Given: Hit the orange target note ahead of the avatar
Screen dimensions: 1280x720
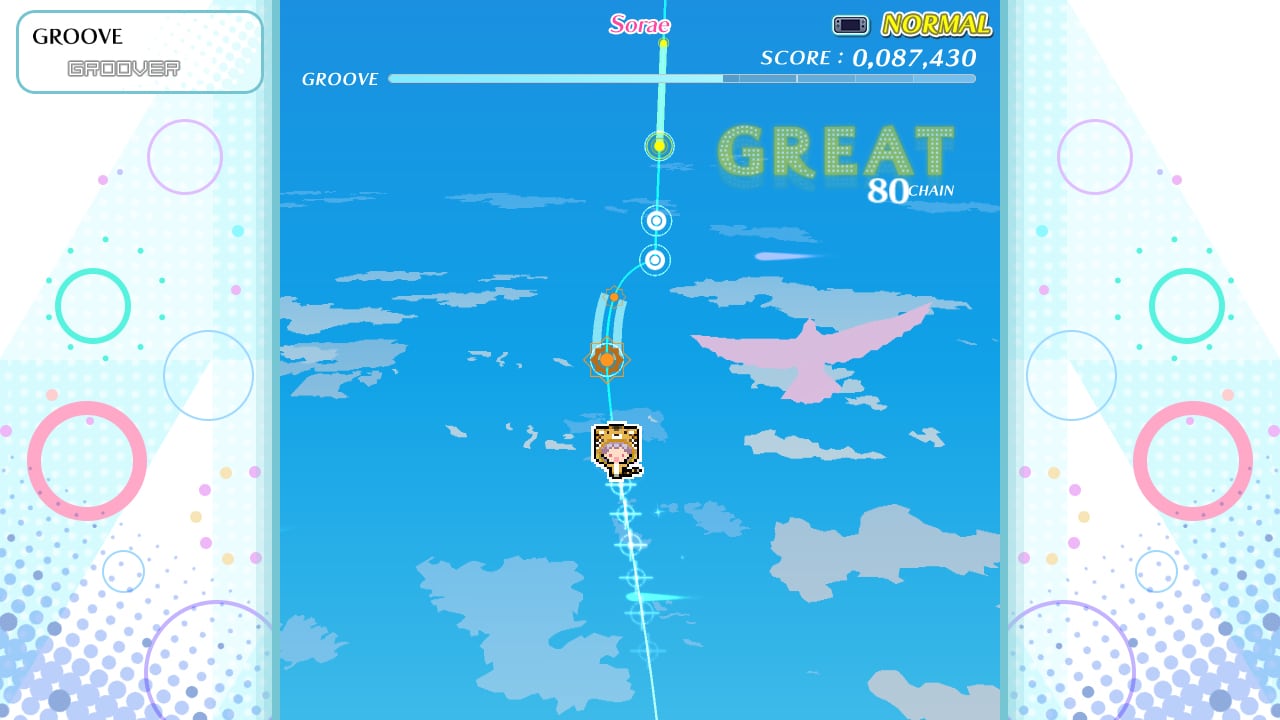Looking at the screenshot, I should point(606,360).
